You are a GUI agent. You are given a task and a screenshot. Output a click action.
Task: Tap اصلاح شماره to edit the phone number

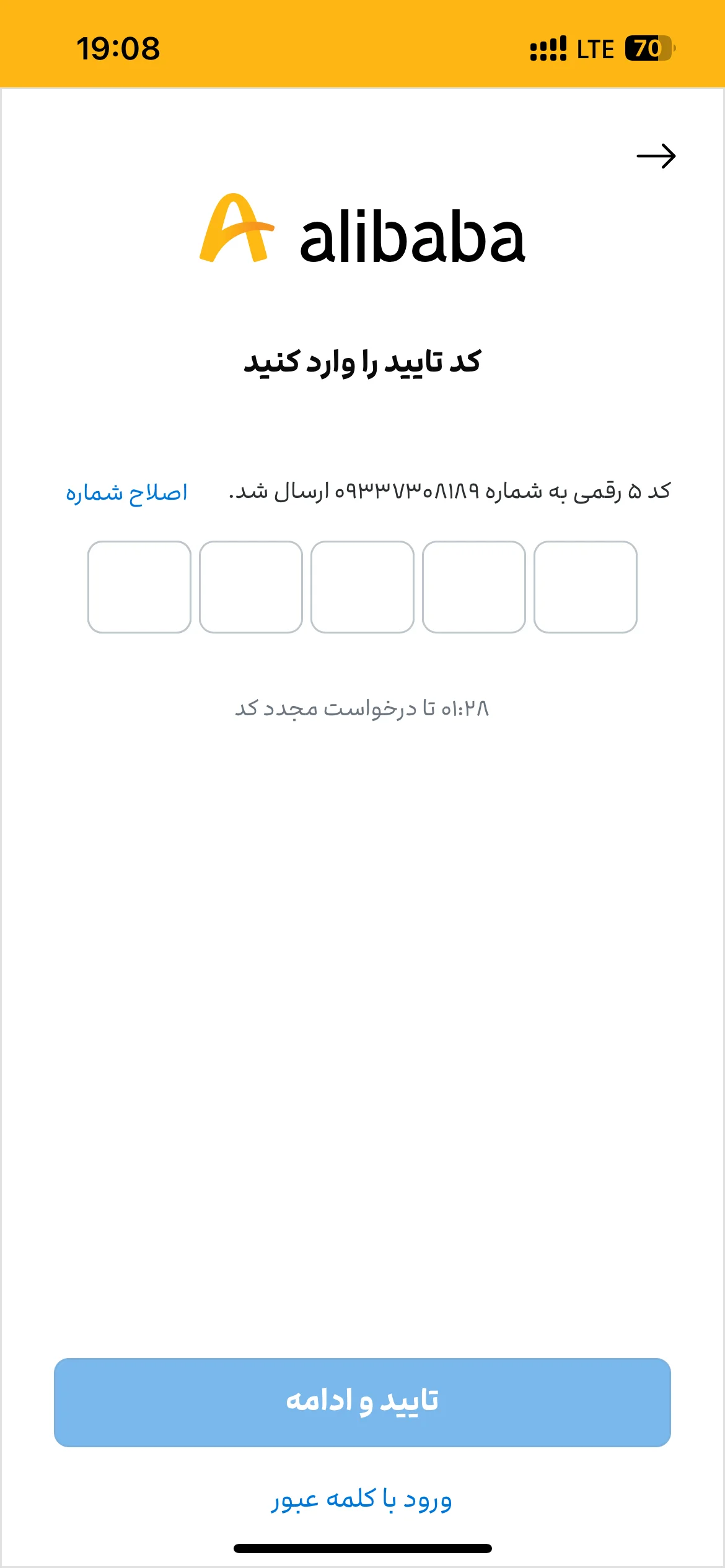[x=126, y=493]
